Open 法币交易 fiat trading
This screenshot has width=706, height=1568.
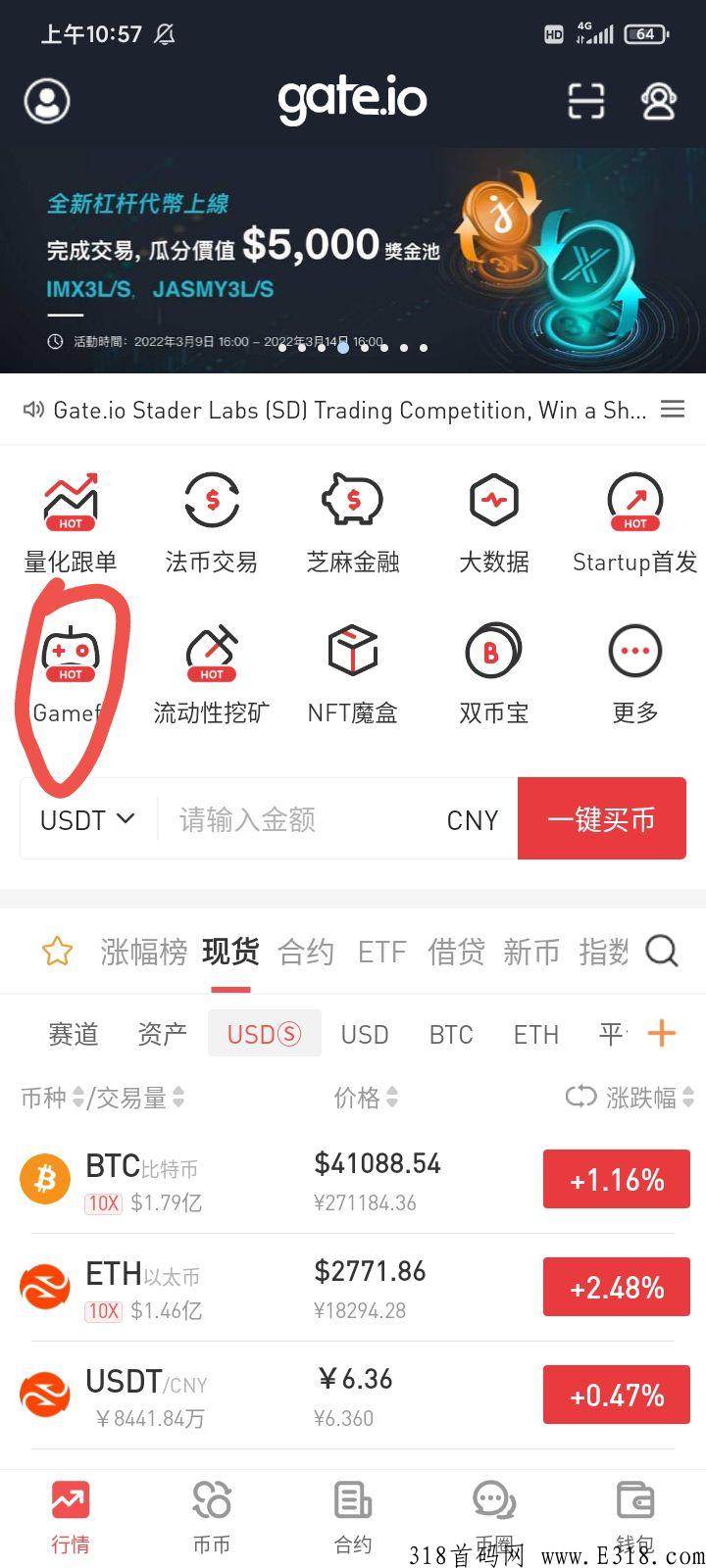coord(211,519)
